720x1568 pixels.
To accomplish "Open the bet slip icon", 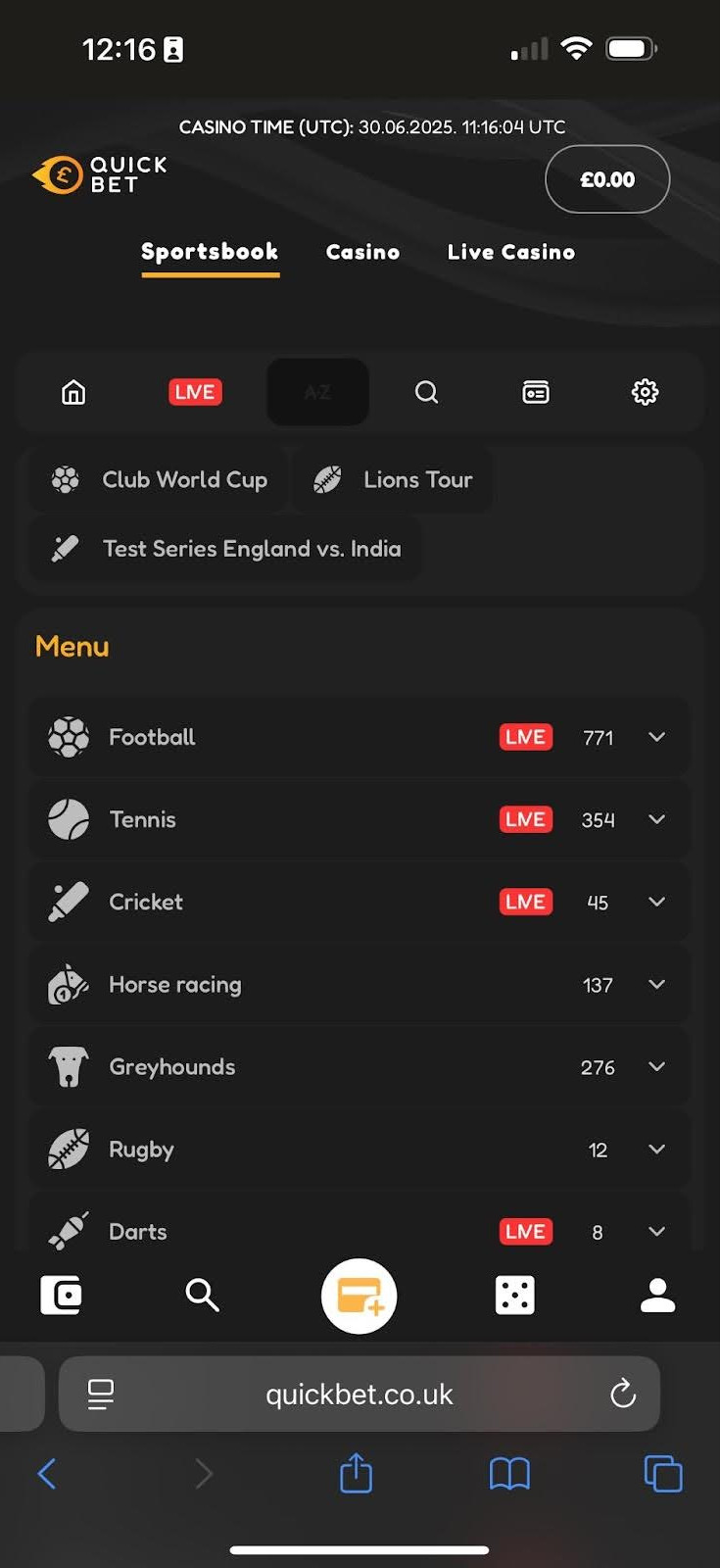I will click(x=536, y=392).
